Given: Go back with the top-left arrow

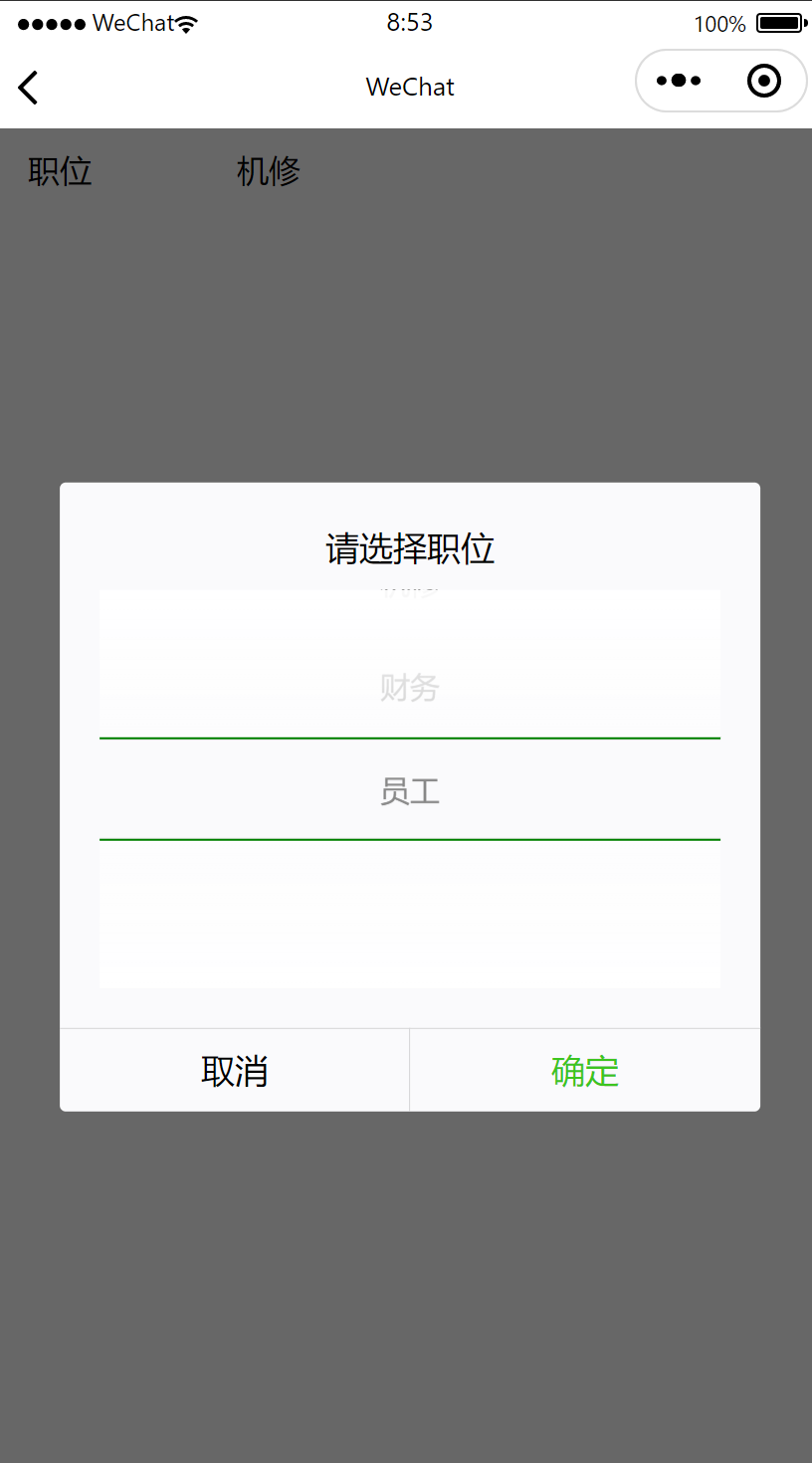Looking at the screenshot, I should (x=28, y=88).
